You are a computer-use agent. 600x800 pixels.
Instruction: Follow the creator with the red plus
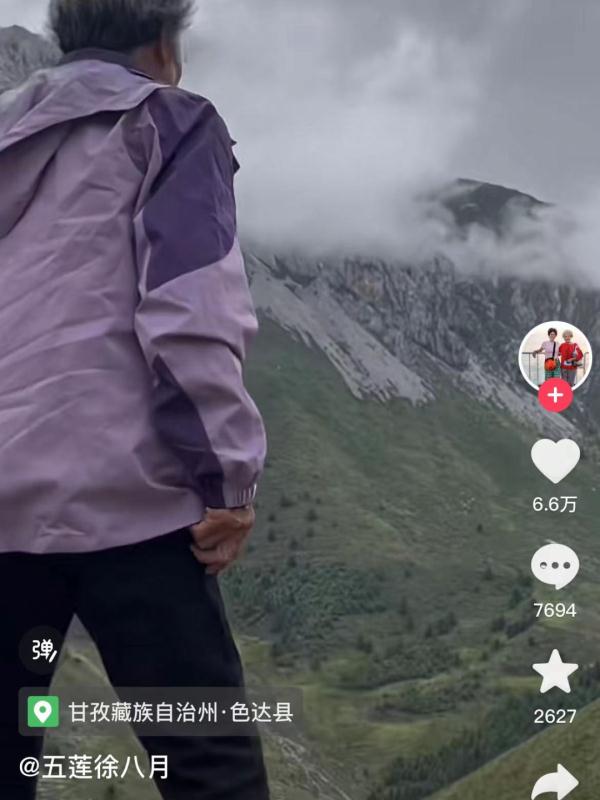tap(555, 395)
